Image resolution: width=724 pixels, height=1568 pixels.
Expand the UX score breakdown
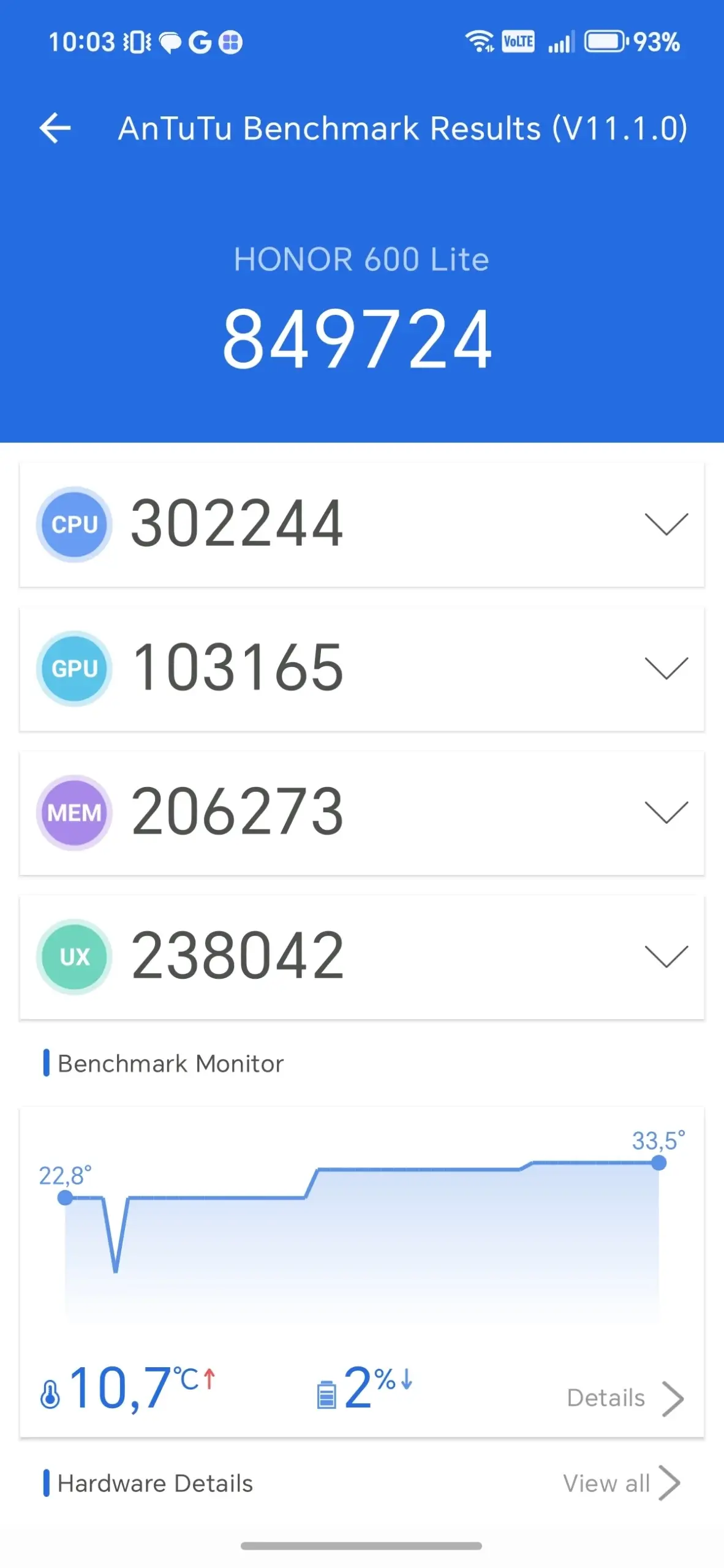tap(666, 956)
